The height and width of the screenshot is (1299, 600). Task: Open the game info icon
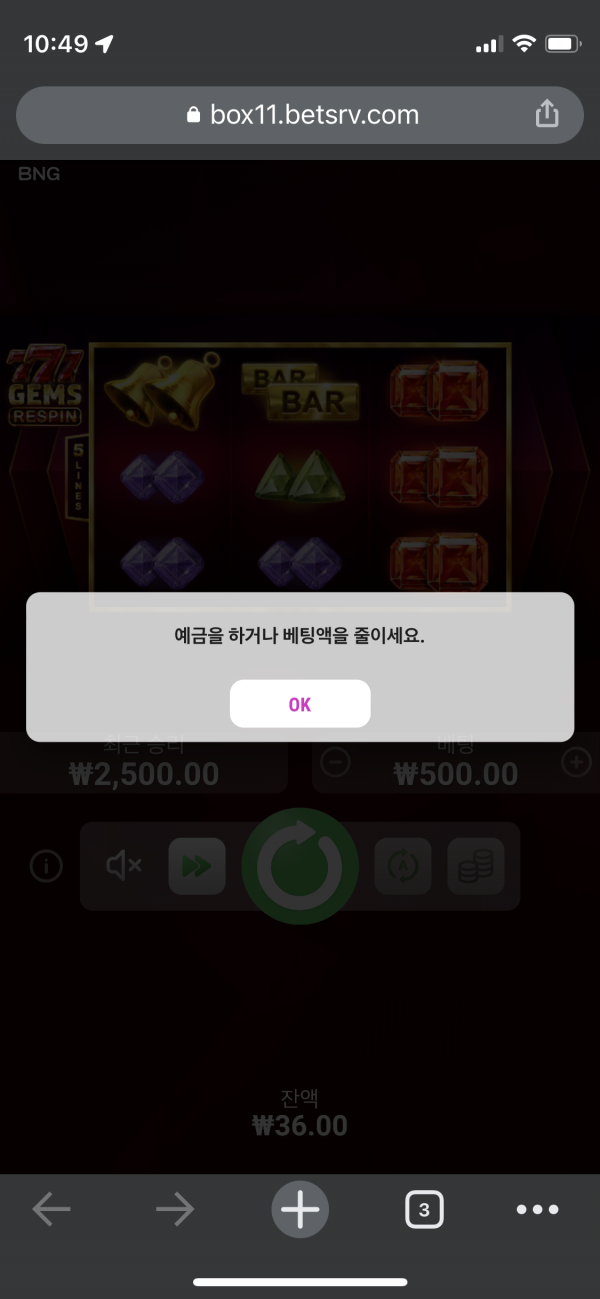(46, 867)
